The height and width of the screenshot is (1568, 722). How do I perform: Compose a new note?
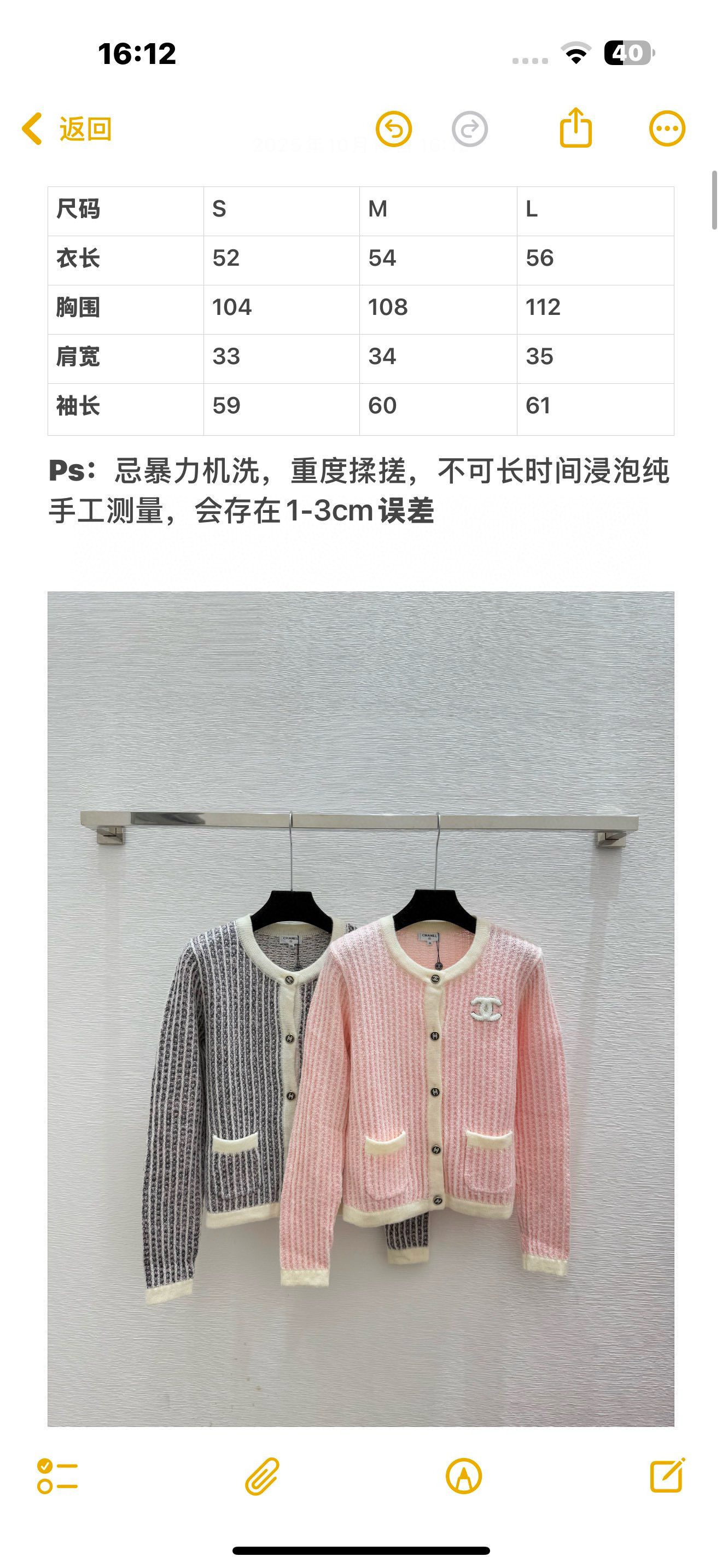pyautogui.click(x=667, y=1476)
